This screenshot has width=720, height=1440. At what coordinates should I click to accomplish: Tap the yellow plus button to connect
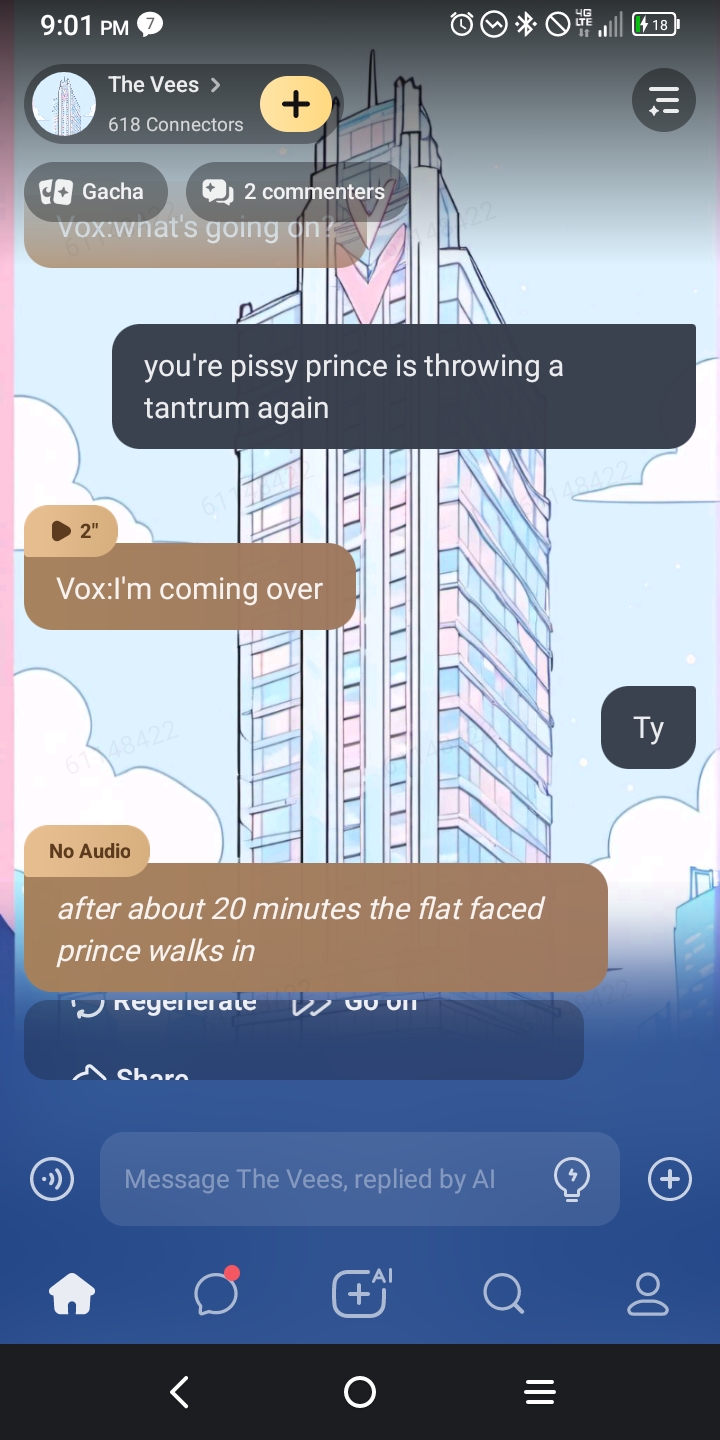[296, 105]
